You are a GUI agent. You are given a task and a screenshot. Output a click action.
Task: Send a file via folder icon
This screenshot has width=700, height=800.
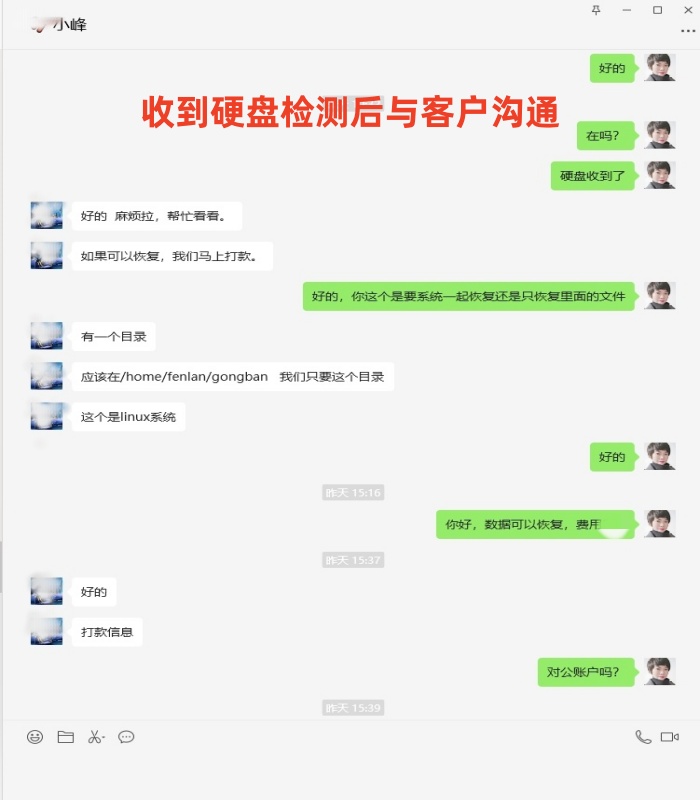click(66, 737)
